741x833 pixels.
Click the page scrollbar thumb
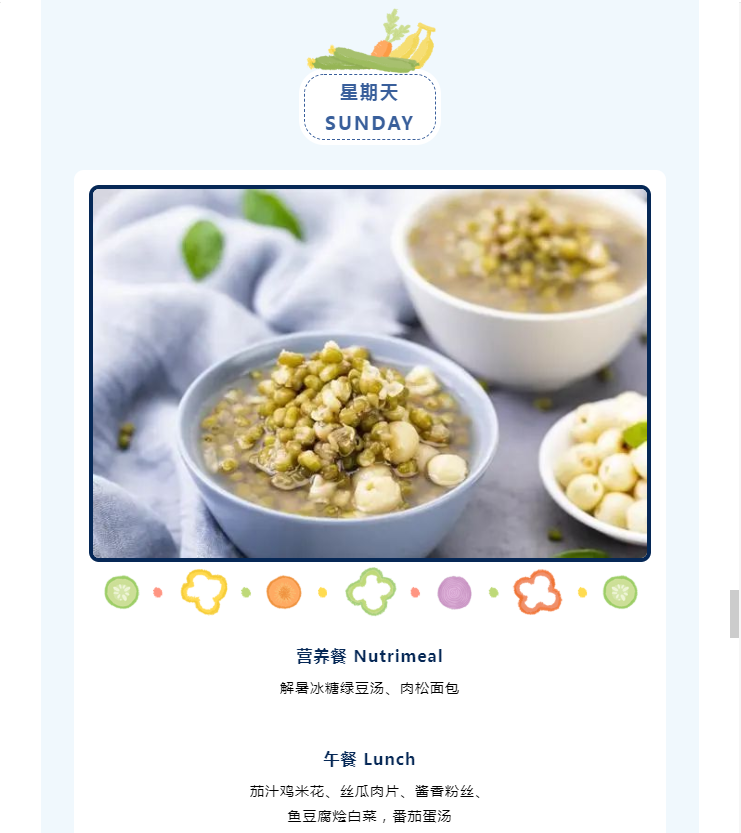(734, 614)
